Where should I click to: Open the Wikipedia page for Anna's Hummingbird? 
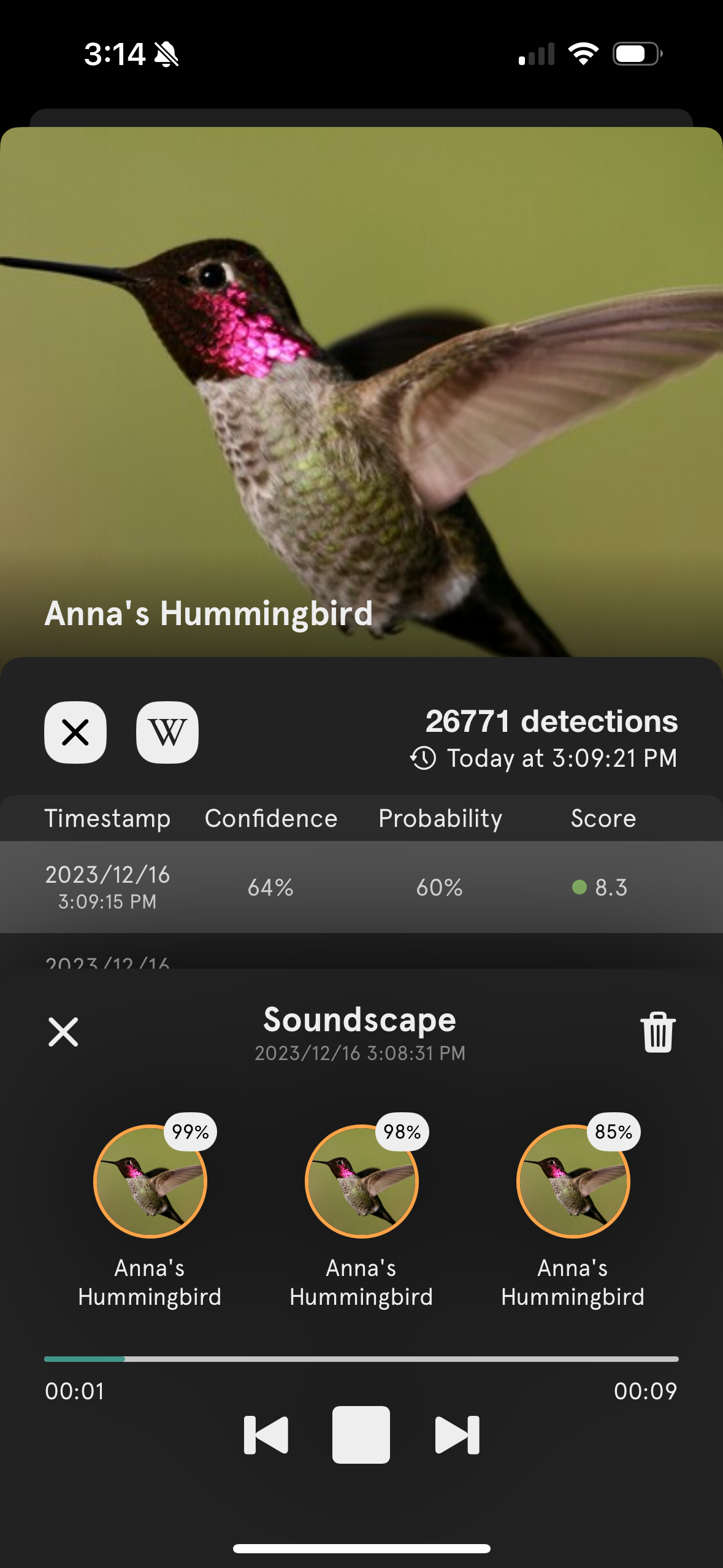167,732
